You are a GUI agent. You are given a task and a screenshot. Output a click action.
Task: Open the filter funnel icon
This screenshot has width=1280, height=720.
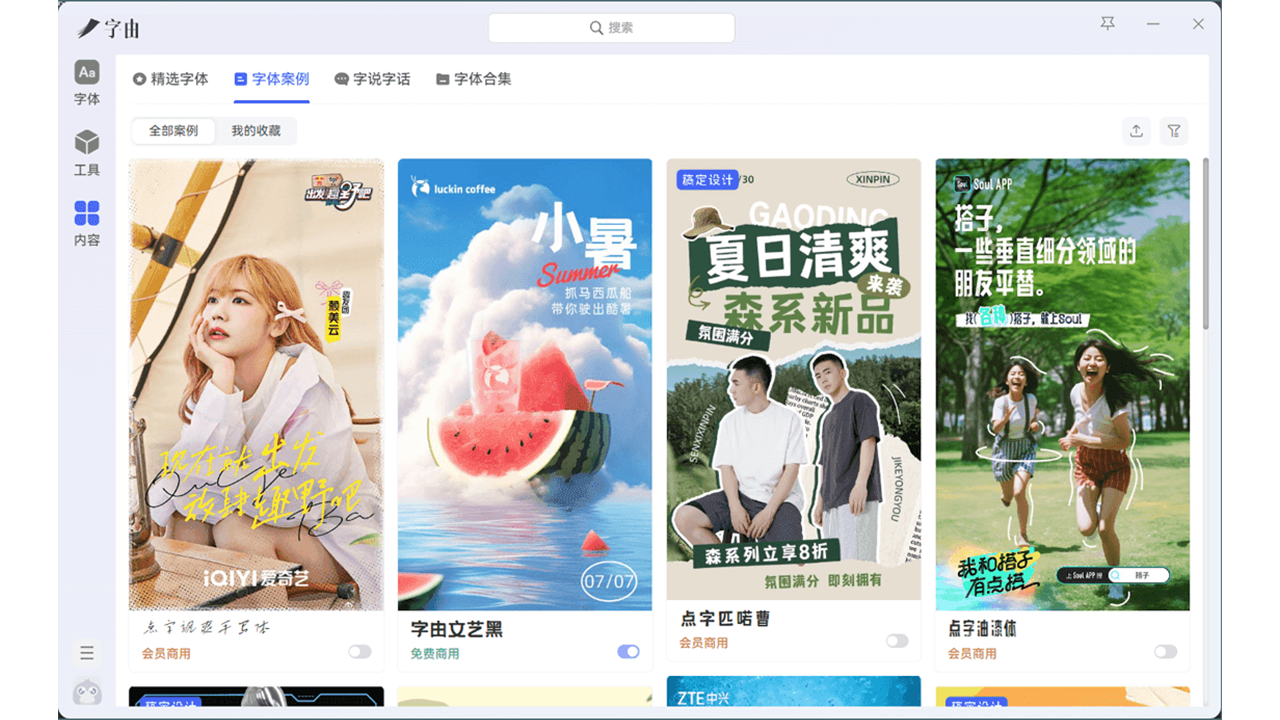point(1174,131)
